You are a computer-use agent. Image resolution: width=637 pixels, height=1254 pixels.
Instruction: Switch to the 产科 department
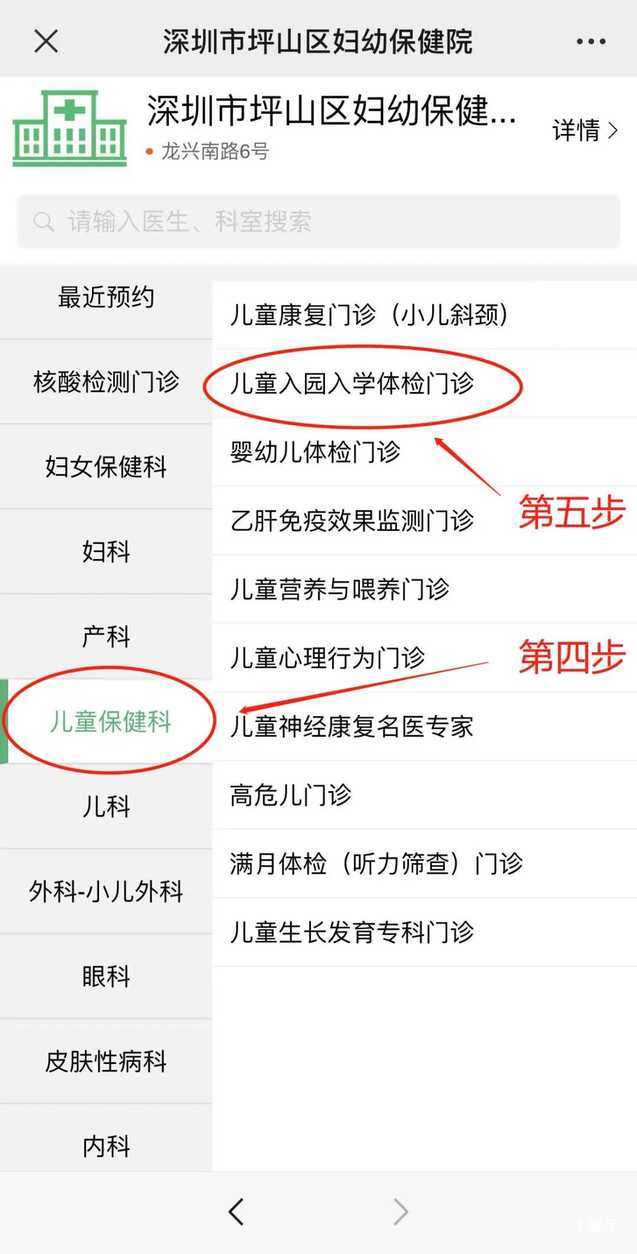pos(106,637)
